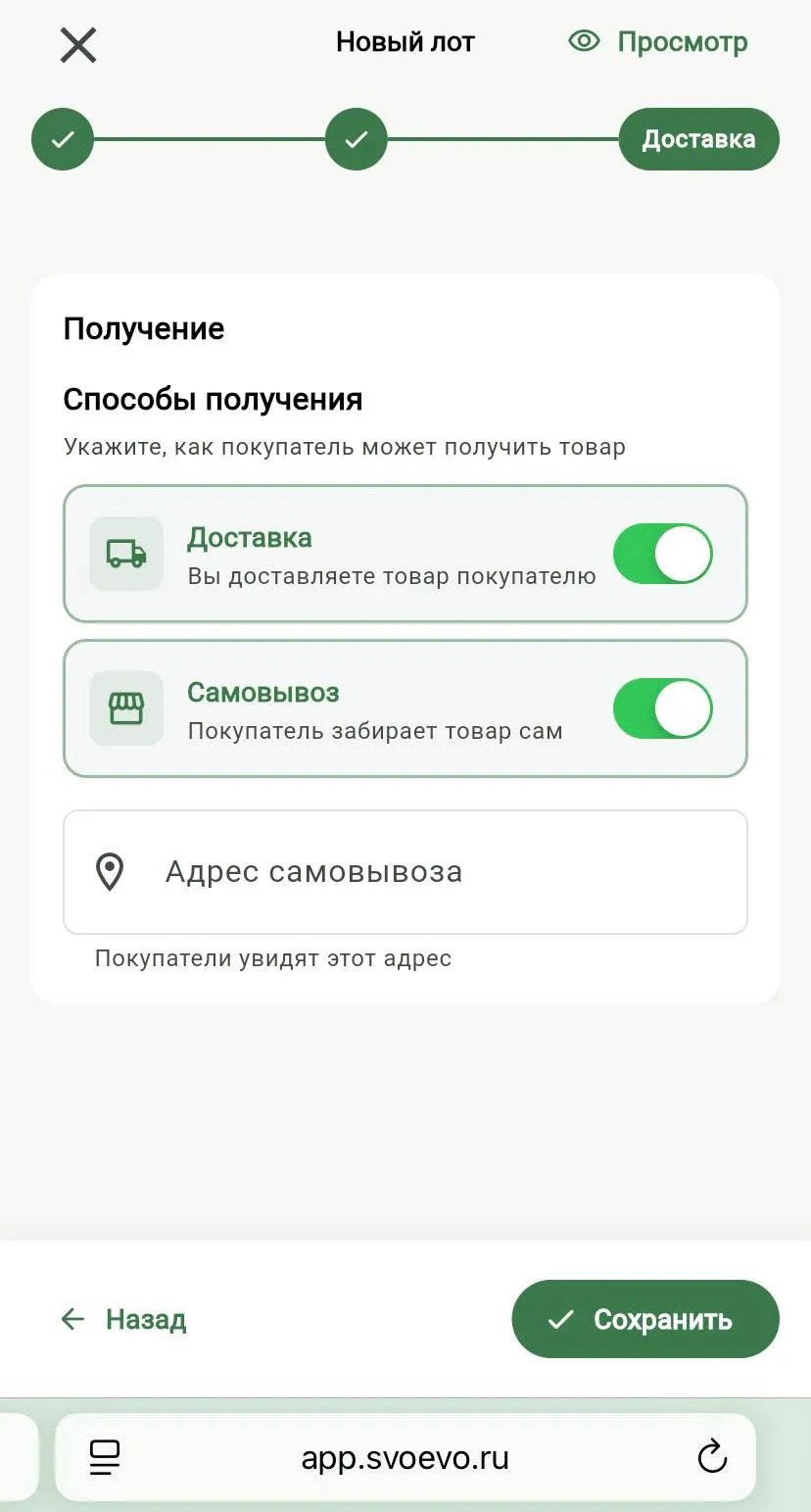
Task: Turn off the Доставка switch
Action: (663, 554)
